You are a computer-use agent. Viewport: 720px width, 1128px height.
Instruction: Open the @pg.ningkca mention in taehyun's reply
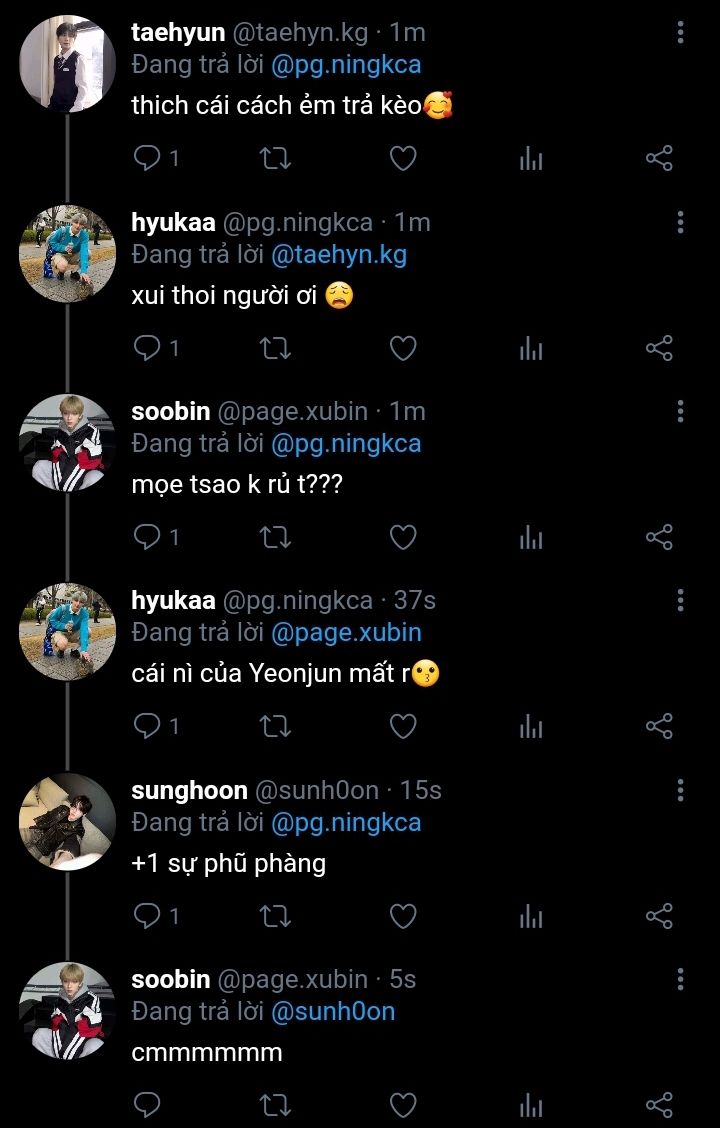click(346, 65)
